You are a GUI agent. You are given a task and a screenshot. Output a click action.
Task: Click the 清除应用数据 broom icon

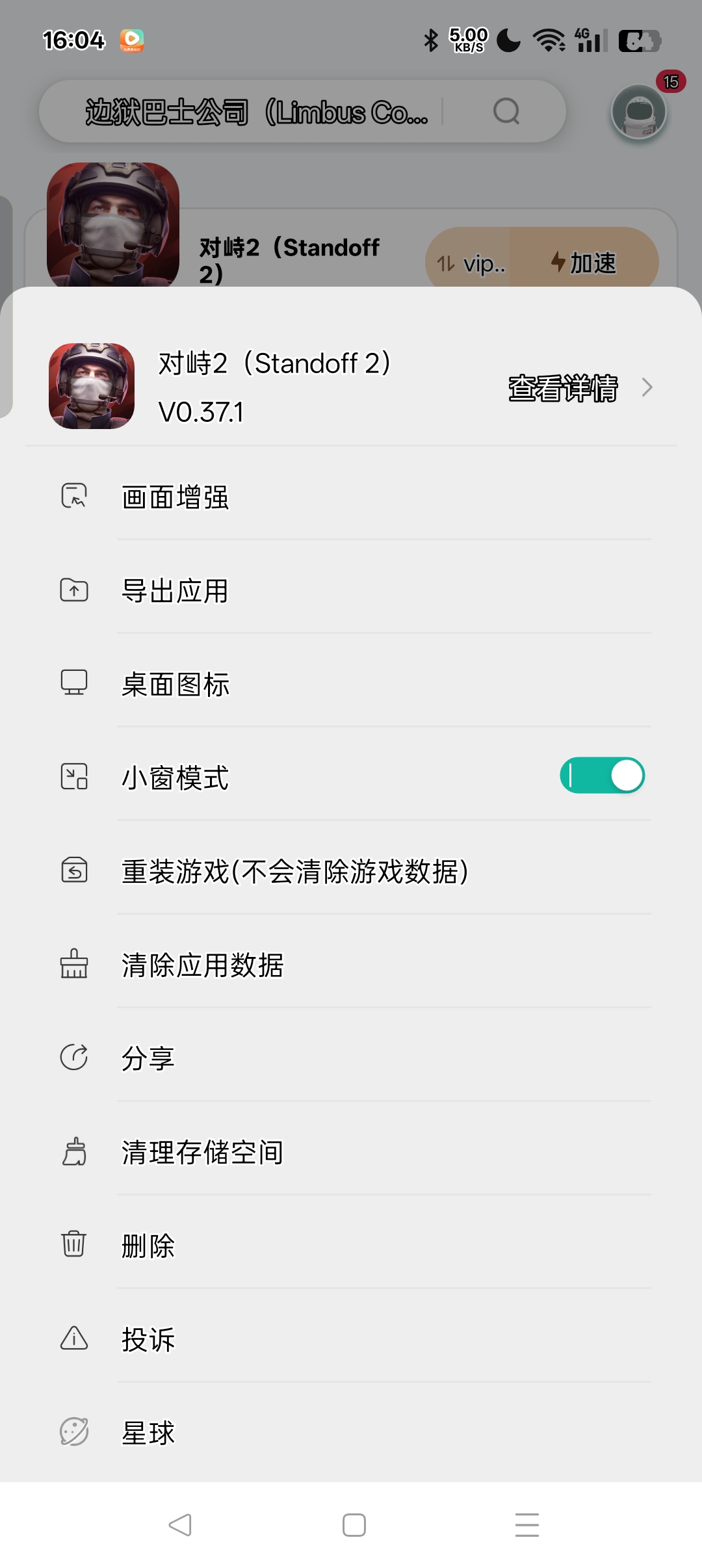tap(73, 965)
